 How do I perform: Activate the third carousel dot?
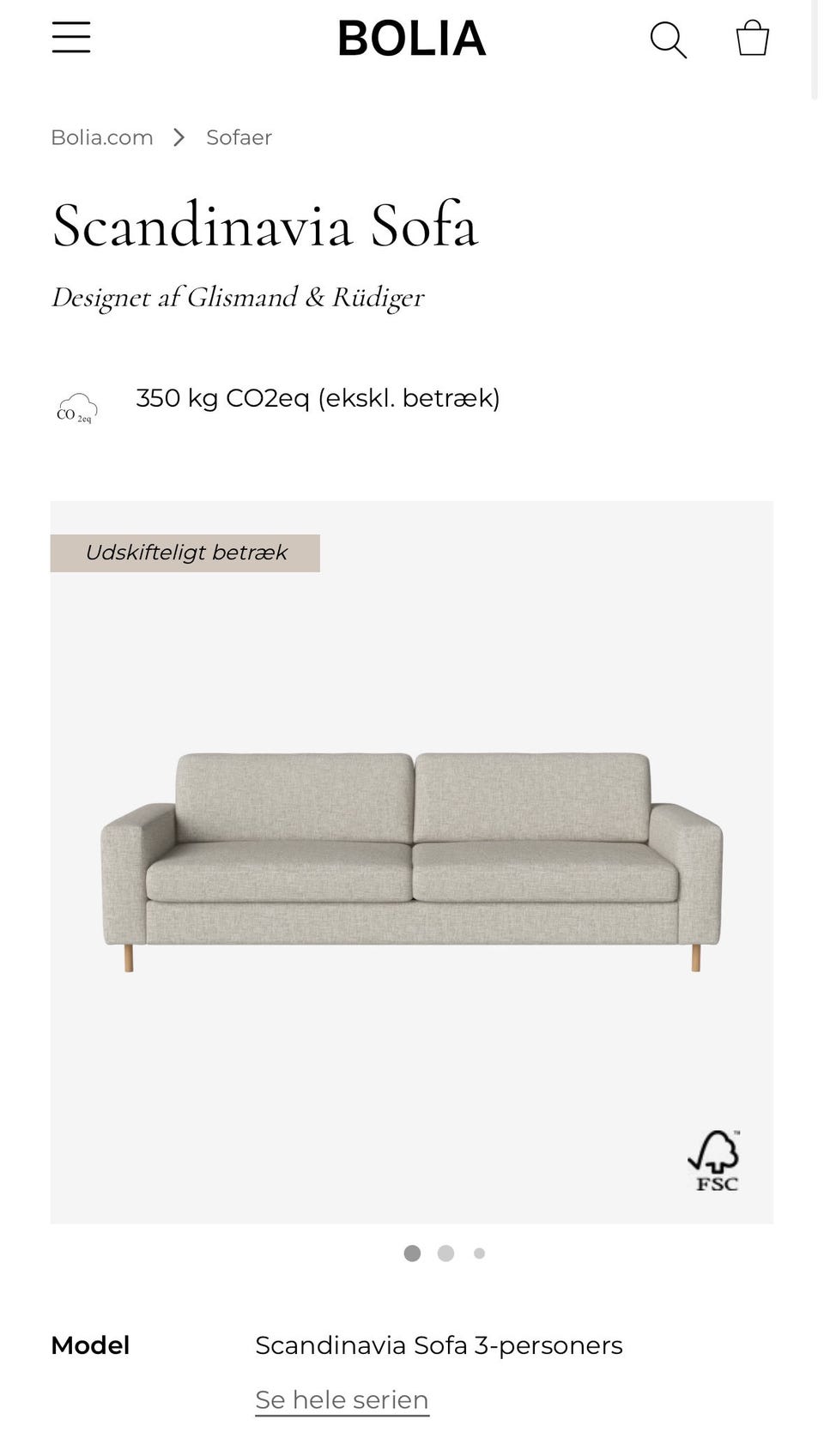click(x=479, y=1254)
